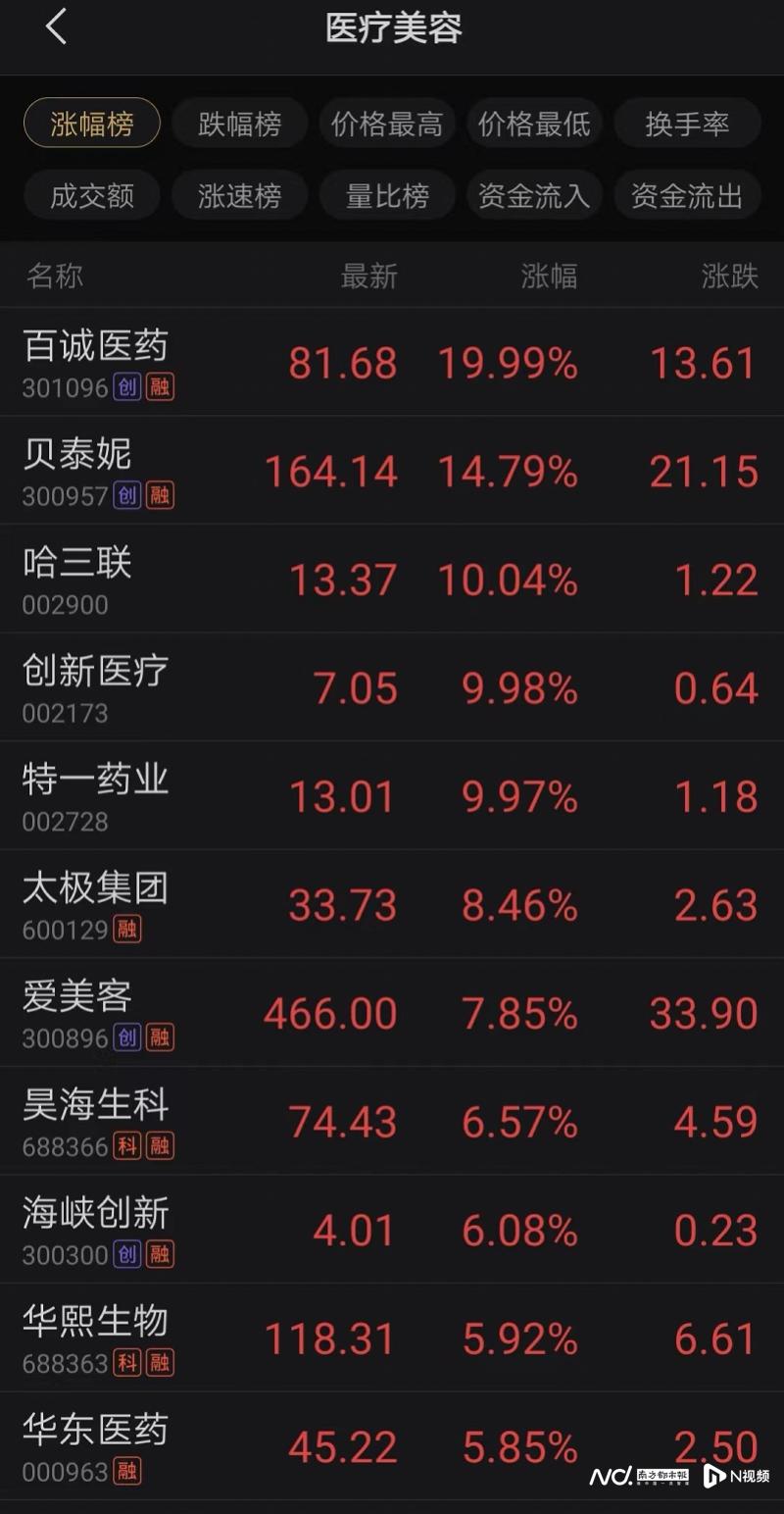
Task: Switch to 换手率 ranking
Action: pyautogui.click(x=687, y=124)
